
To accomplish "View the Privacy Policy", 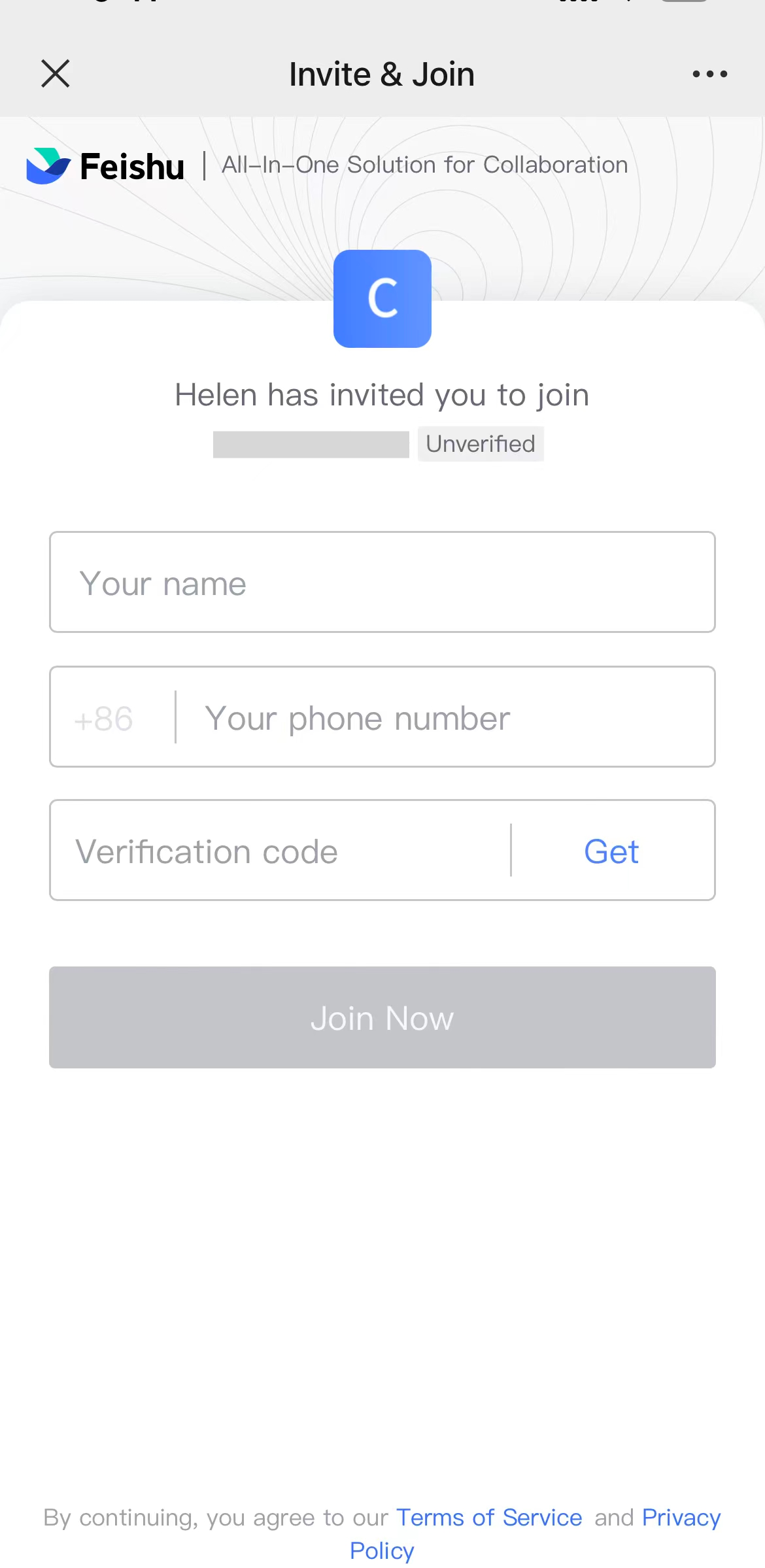I will point(681,1517).
